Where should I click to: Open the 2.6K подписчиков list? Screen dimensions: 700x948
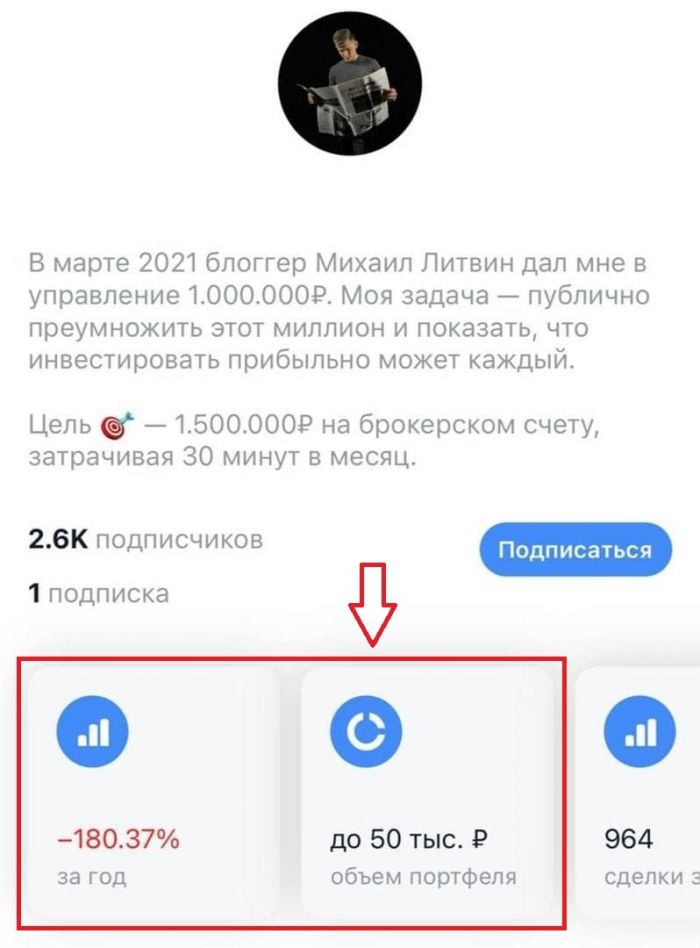click(145, 540)
